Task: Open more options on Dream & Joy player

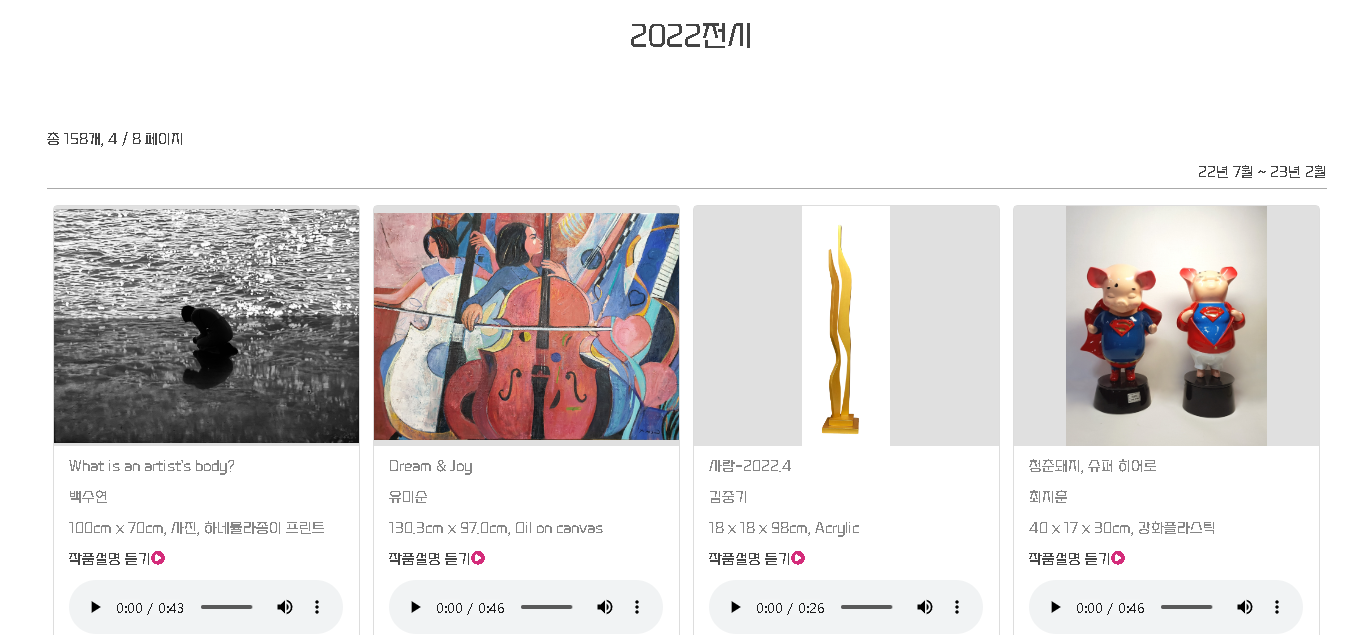Action: pyautogui.click(x=637, y=607)
